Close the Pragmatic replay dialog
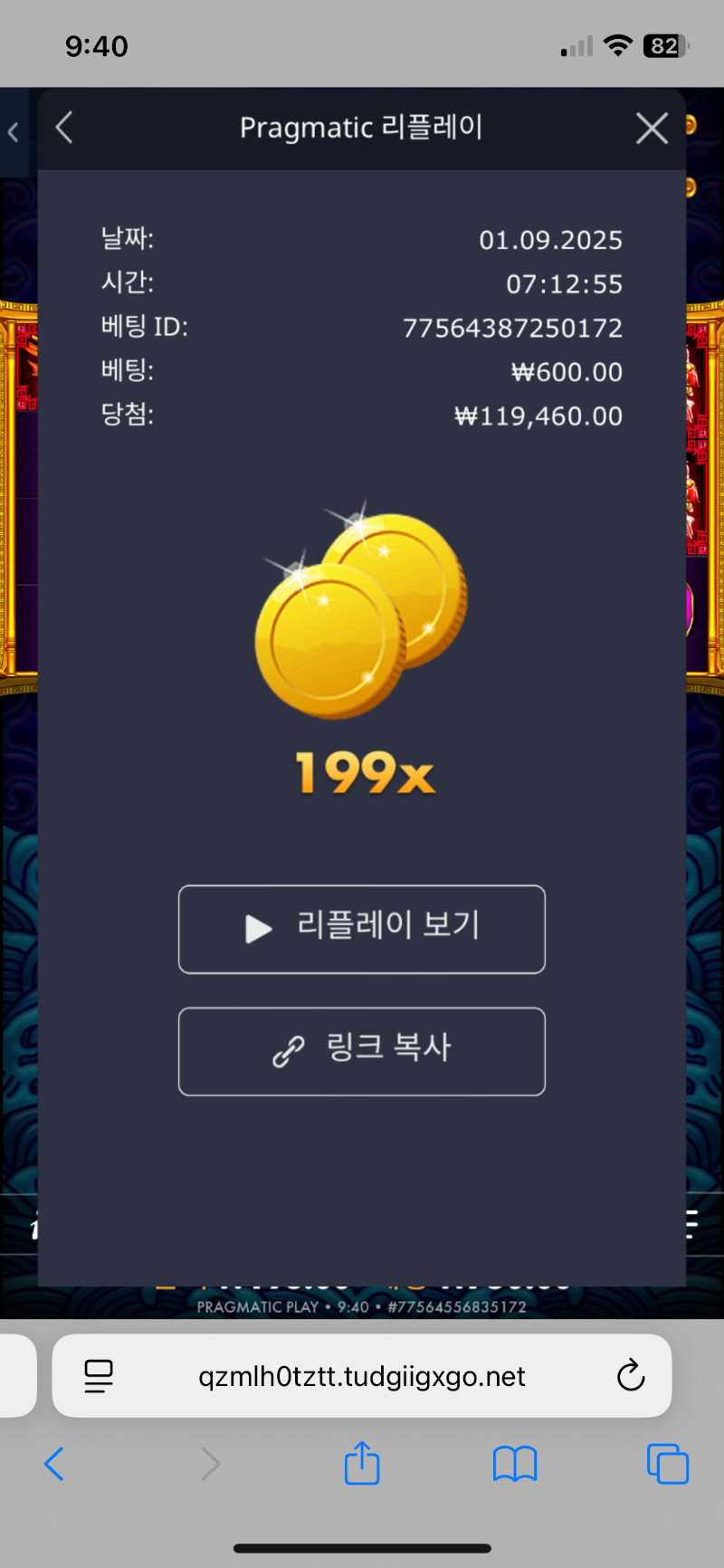 click(652, 129)
